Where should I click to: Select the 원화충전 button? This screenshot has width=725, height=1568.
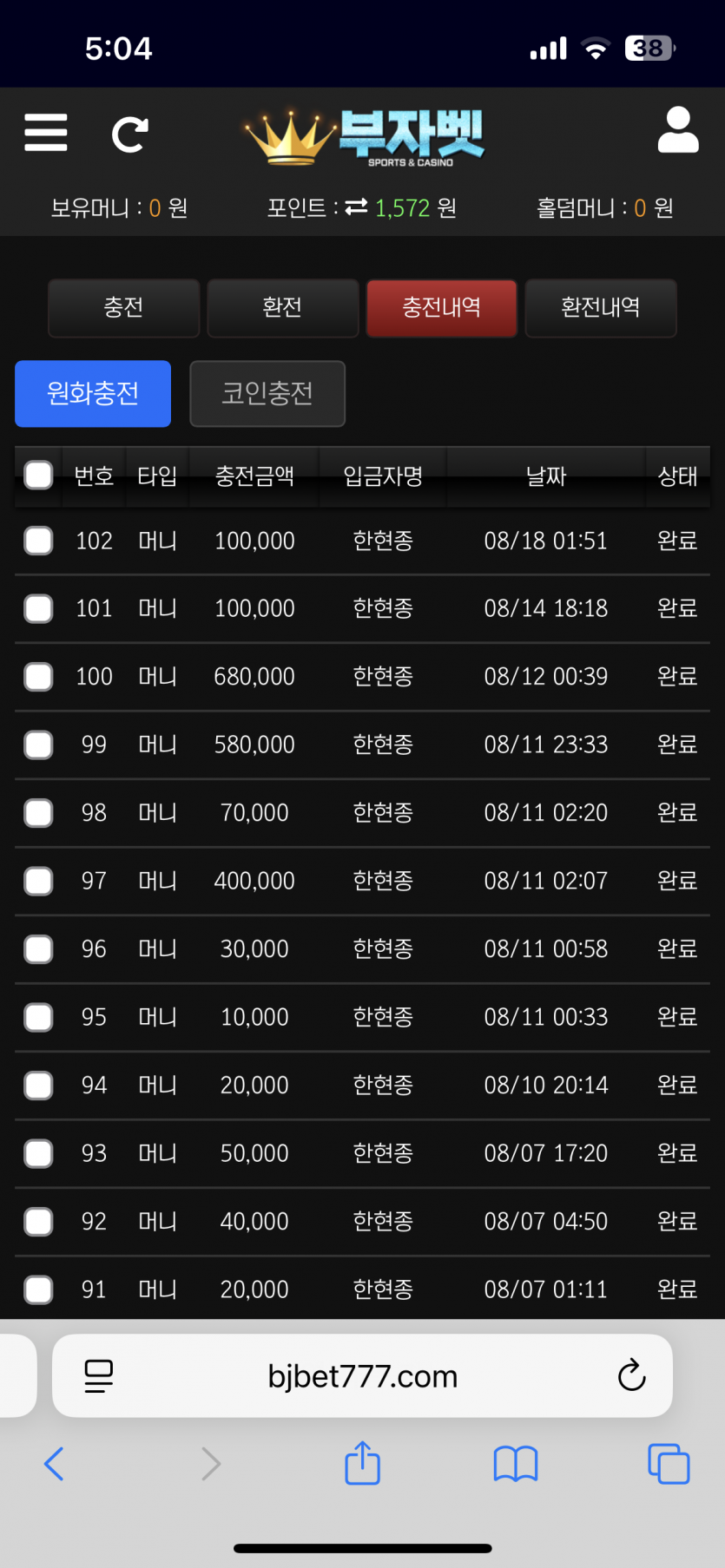(x=93, y=393)
